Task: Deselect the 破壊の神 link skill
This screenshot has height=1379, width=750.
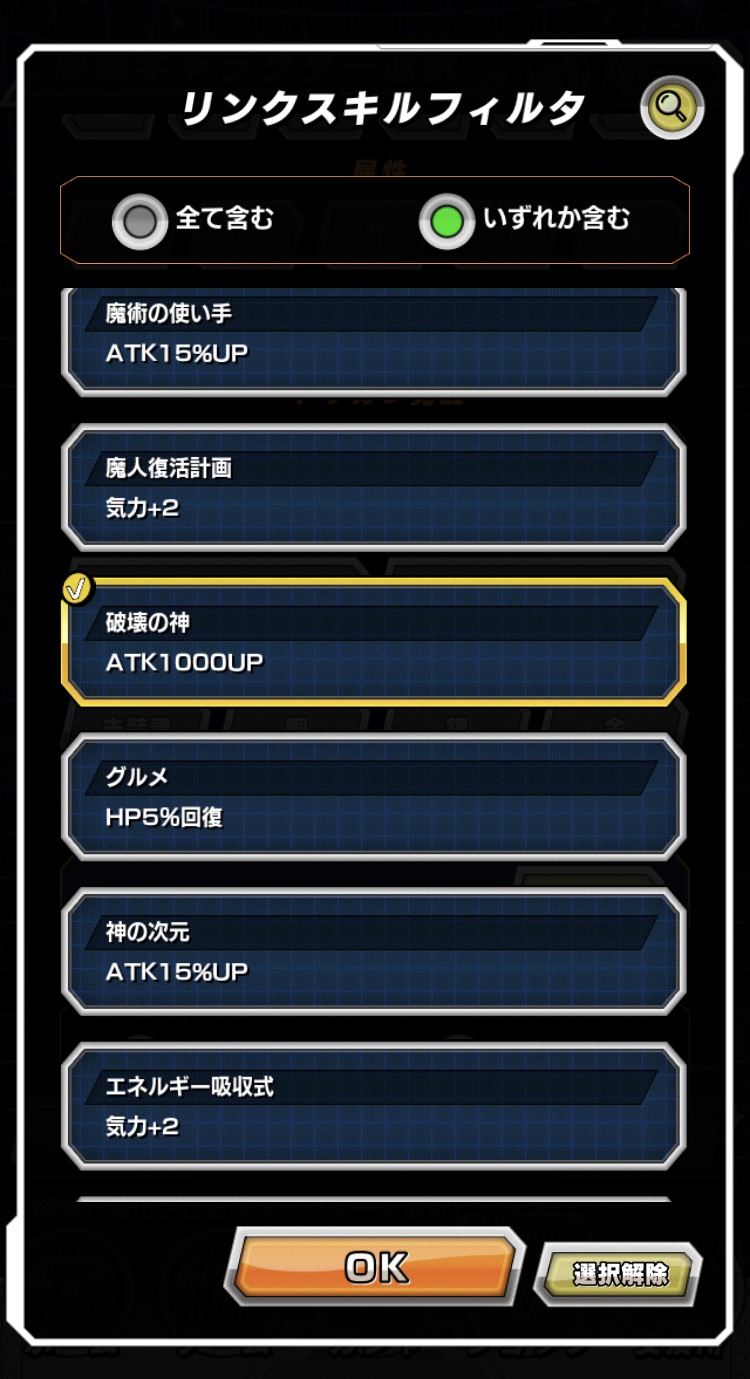Action: pos(374,642)
